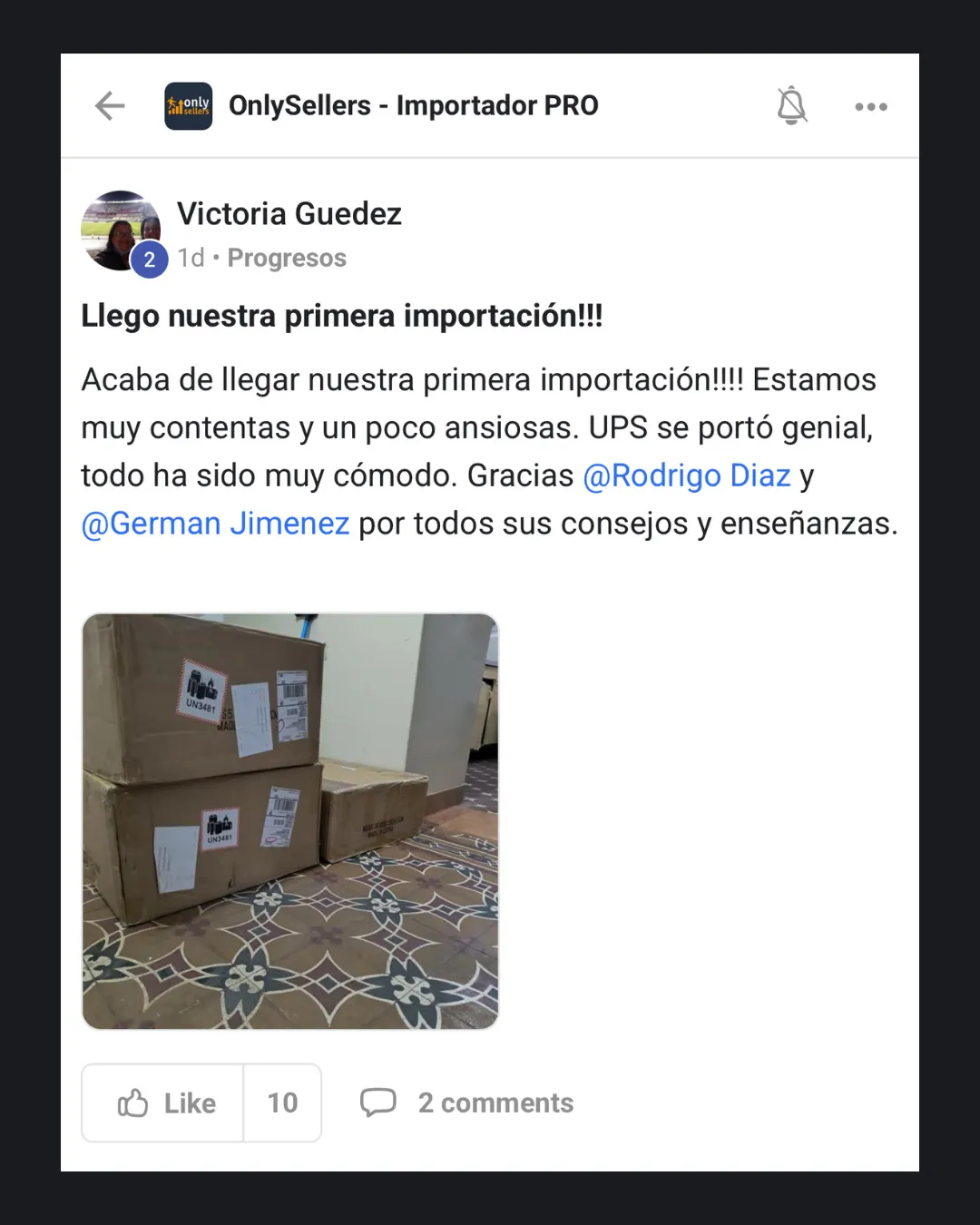The height and width of the screenshot is (1225, 980).
Task: Like Victoria's post
Action: pos(164,1103)
